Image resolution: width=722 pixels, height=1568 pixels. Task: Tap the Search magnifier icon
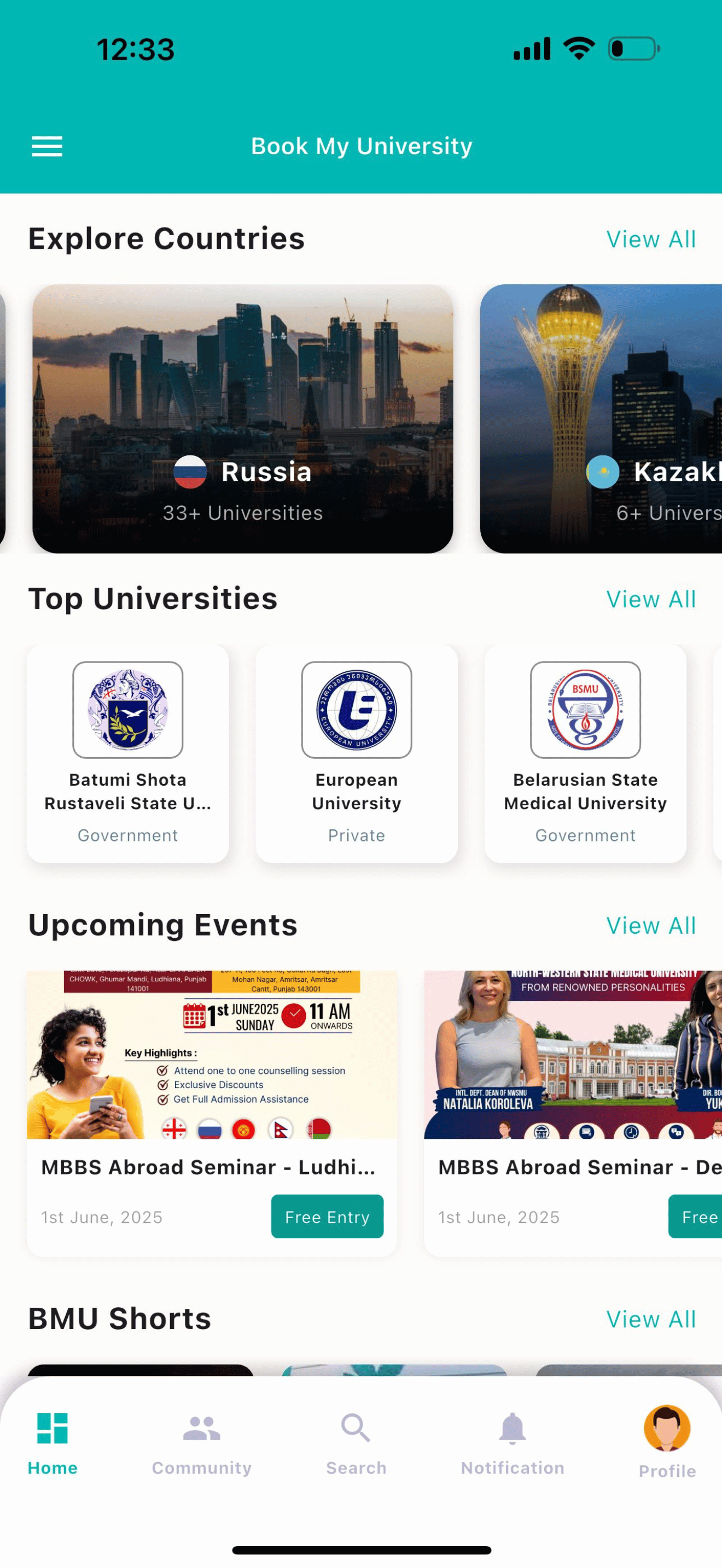(x=356, y=1428)
